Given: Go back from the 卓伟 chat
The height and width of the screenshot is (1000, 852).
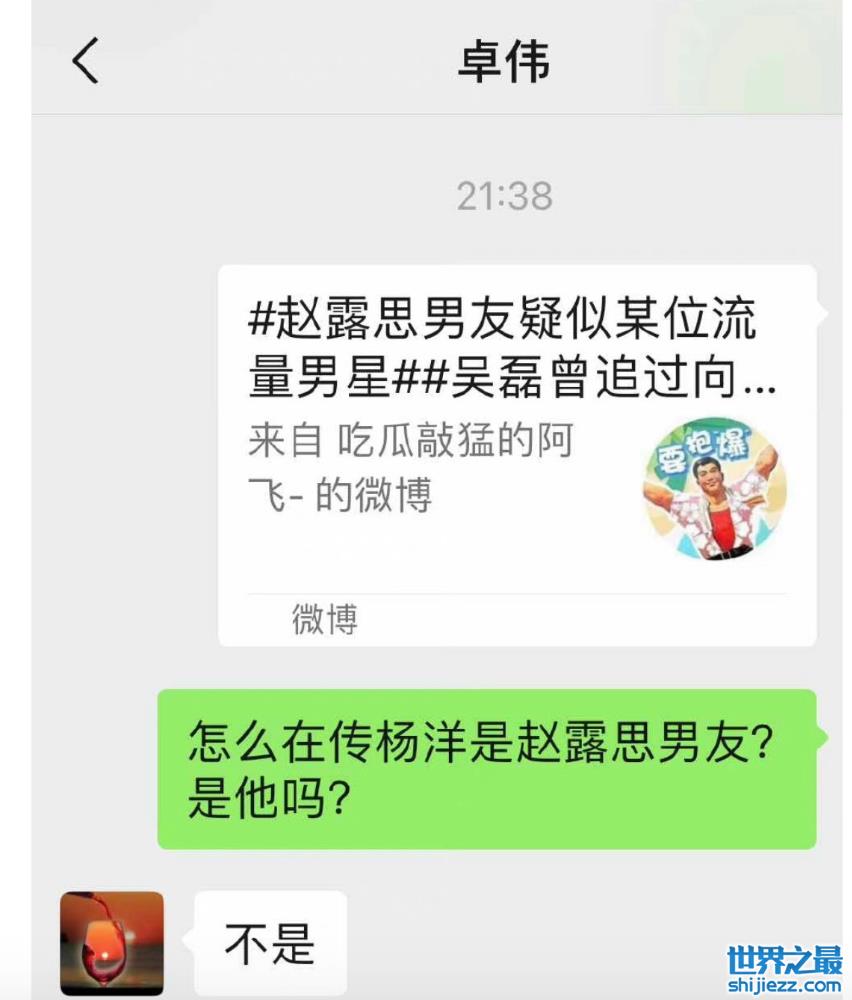Looking at the screenshot, I should (x=86, y=61).
